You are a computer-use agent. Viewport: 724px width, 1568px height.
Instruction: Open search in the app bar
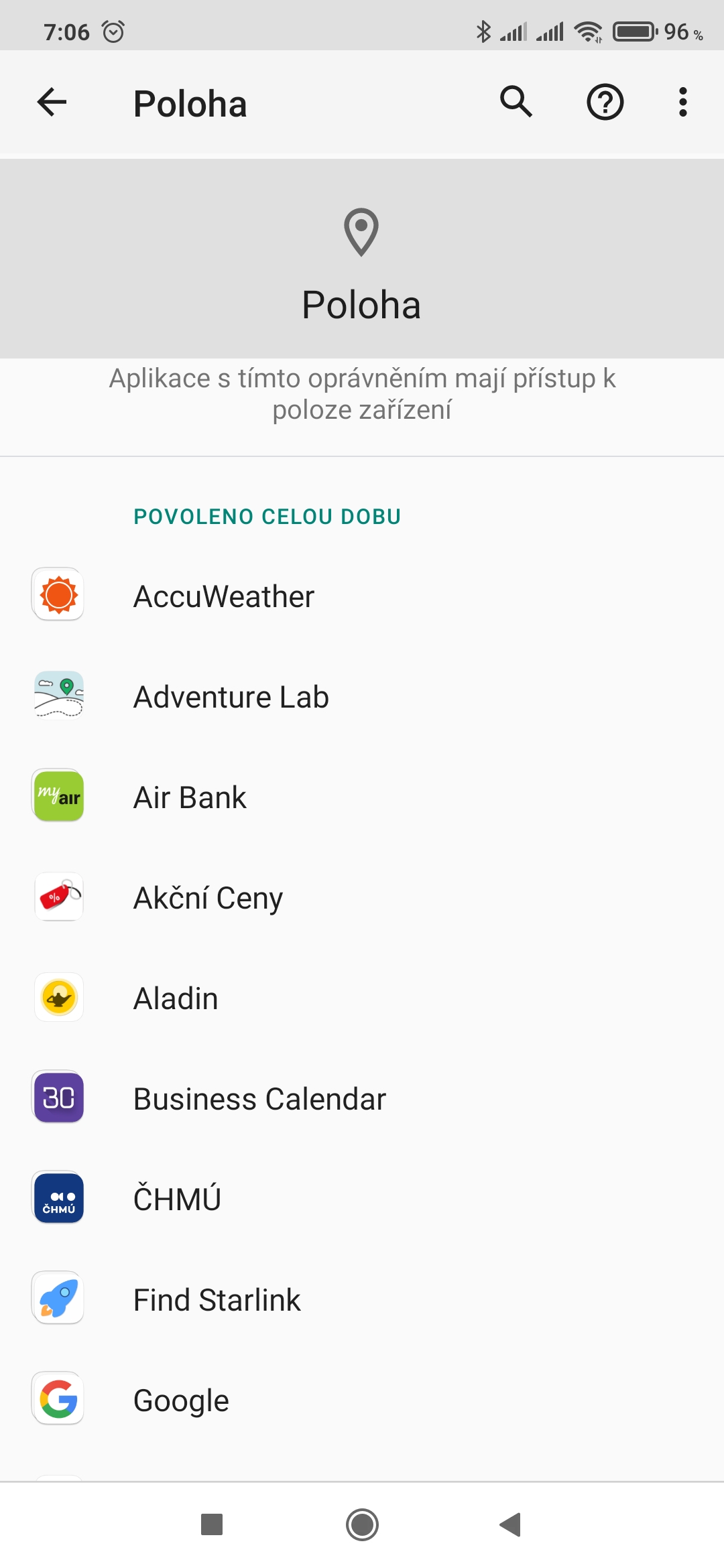516,103
